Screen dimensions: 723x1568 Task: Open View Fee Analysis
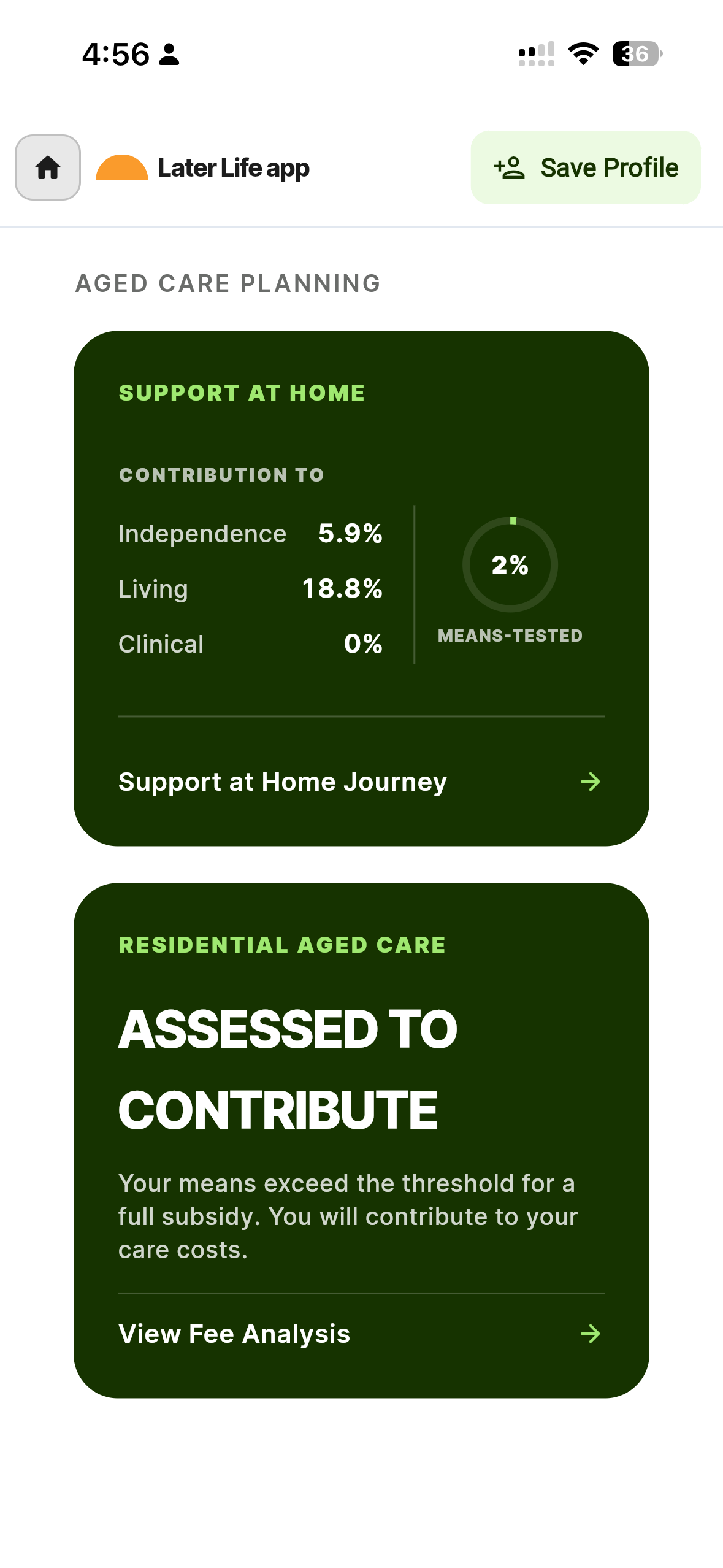click(234, 1334)
